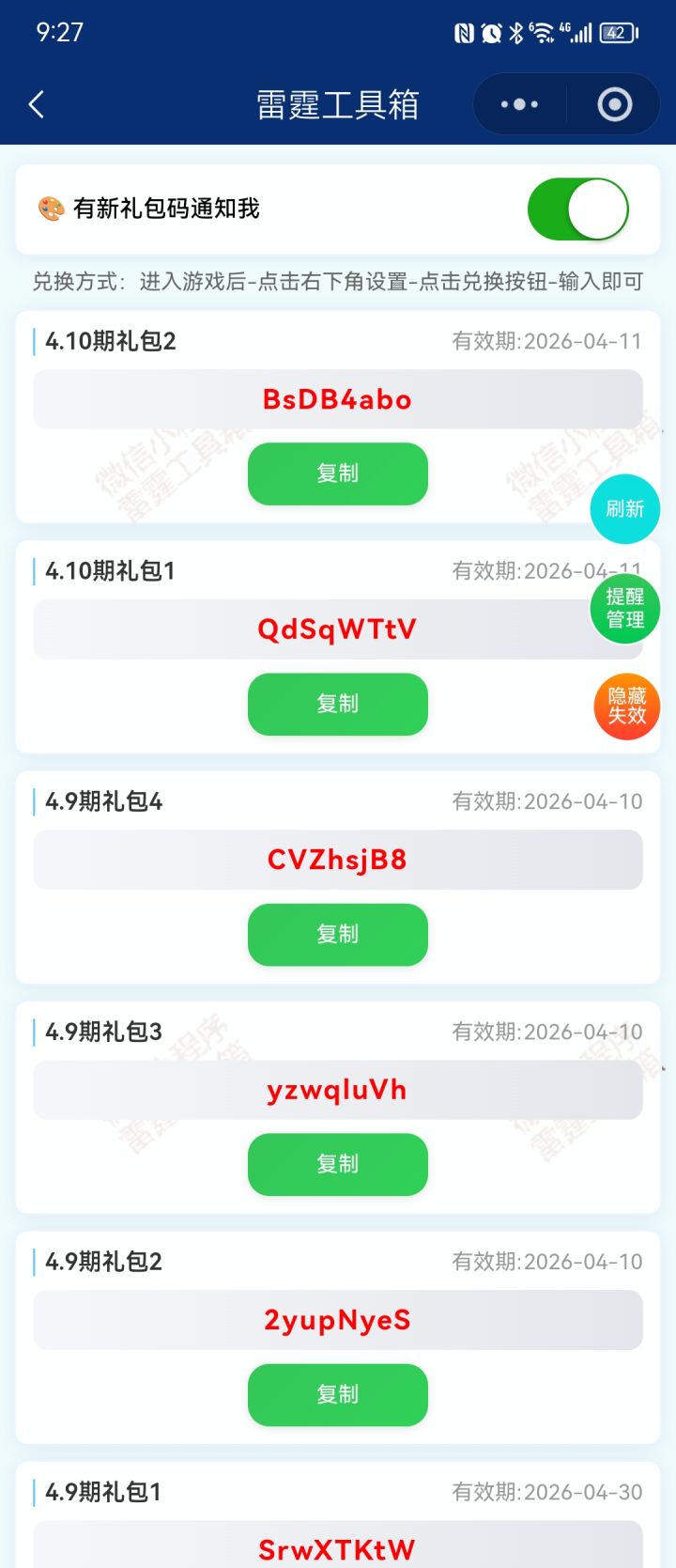Copy code BsDB4abo using its 复制 button
Viewport: 676px width, 1568px height.
(x=338, y=474)
